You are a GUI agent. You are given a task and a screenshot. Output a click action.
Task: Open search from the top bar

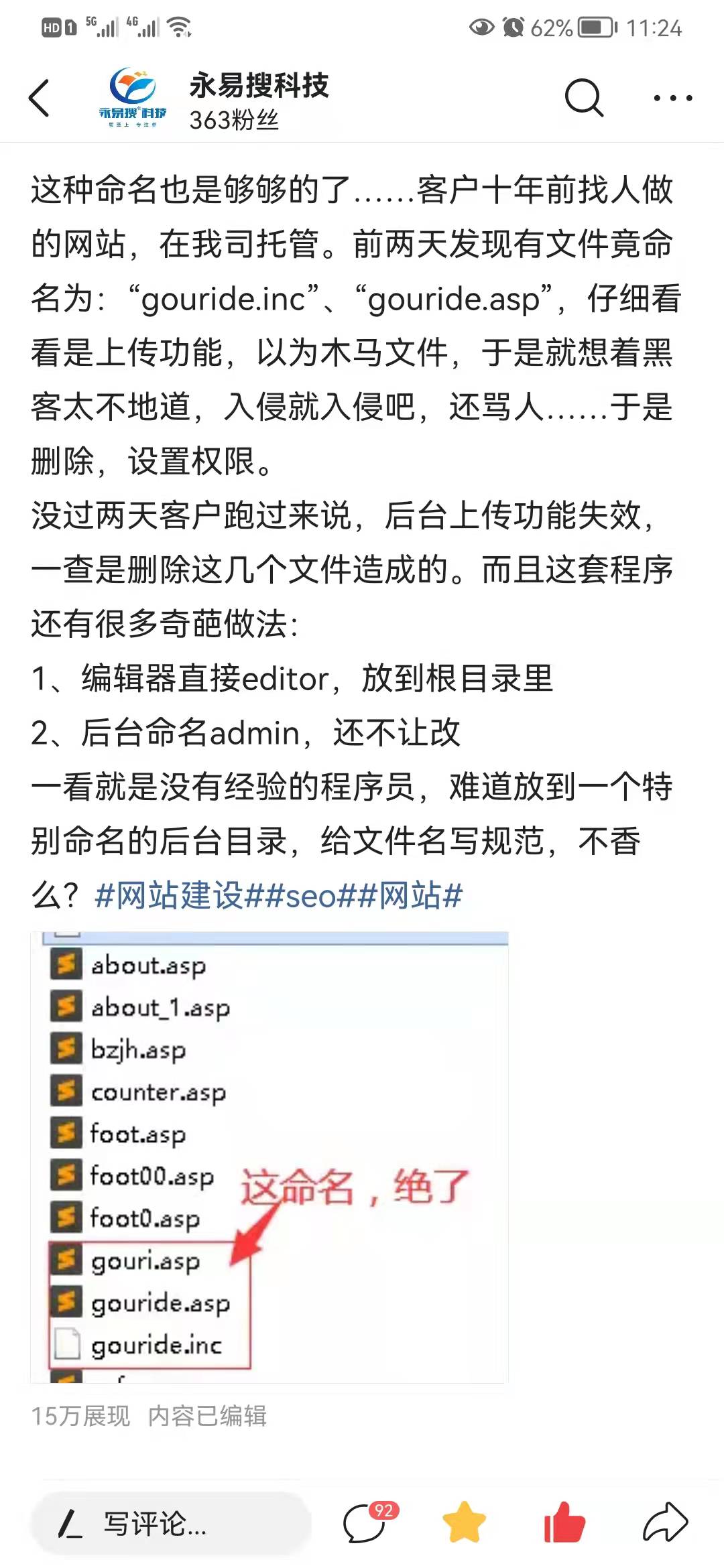(x=583, y=98)
